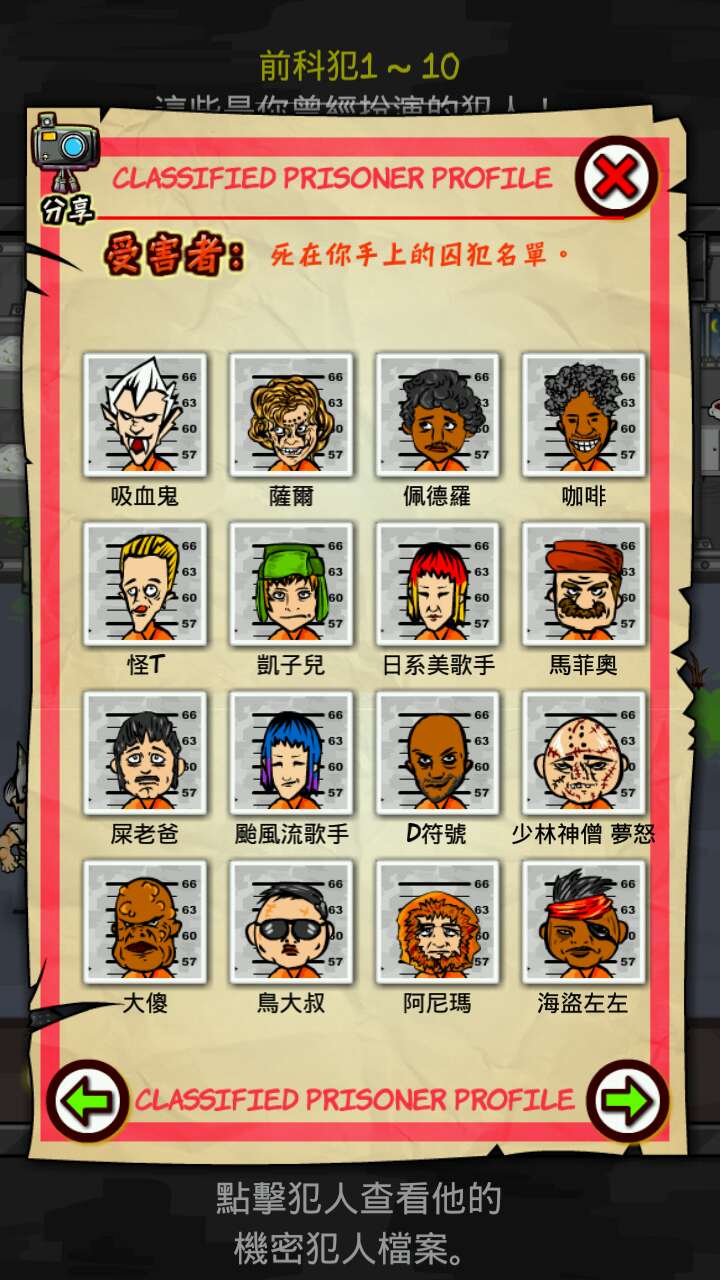Select prisoner 佩德羅 mugshot
This screenshot has width=720, height=1280.
coord(437,414)
